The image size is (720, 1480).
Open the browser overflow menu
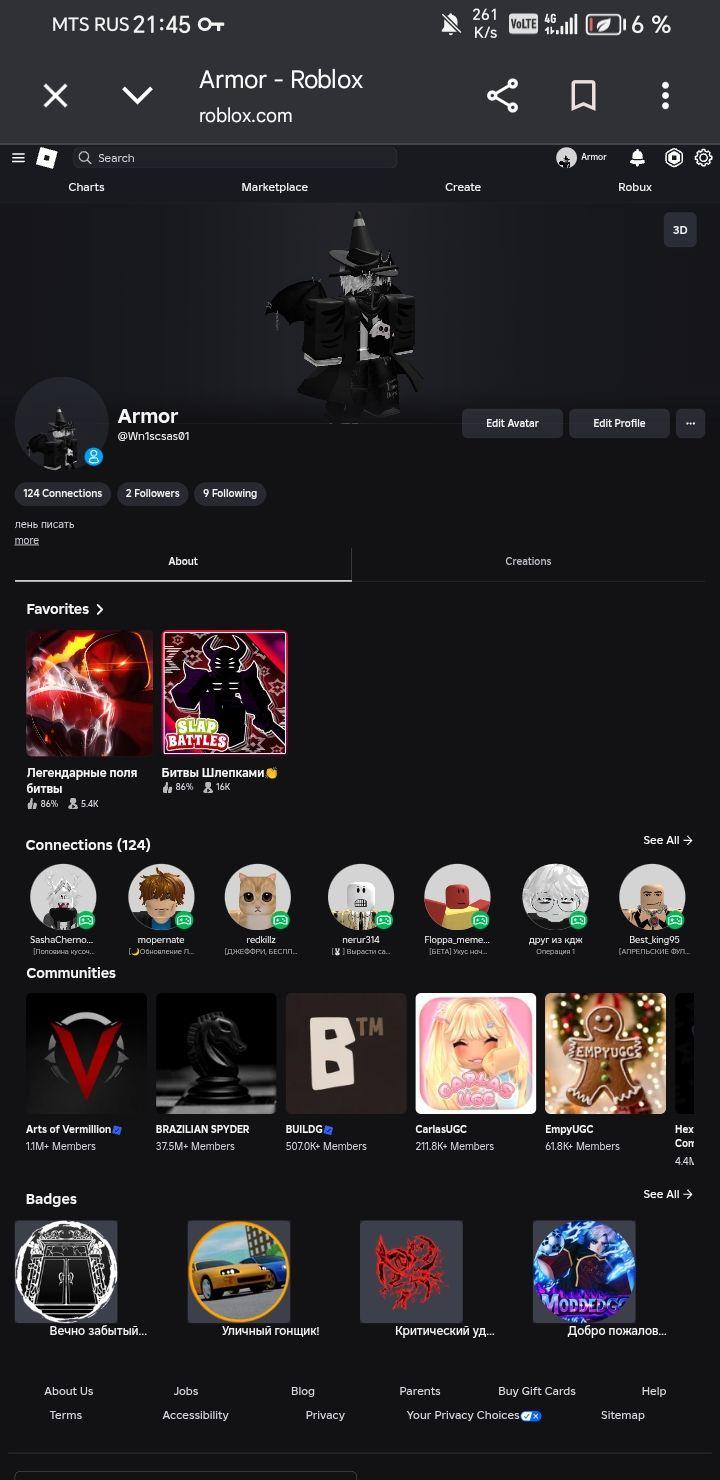click(665, 96)
